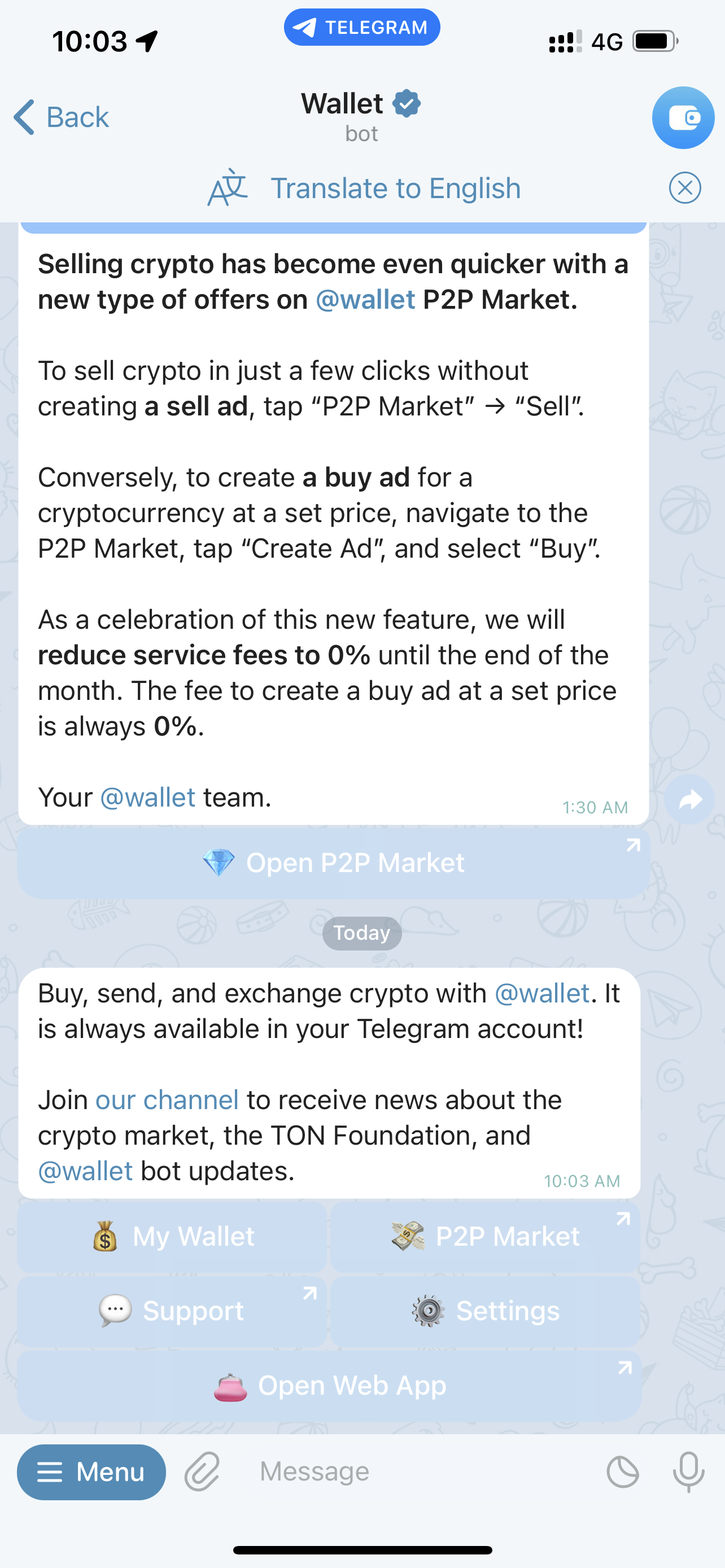The width and height of the screenshot is (725, 1568).
Task: Translate the chat to English
Action: click(x=395, y=188)
